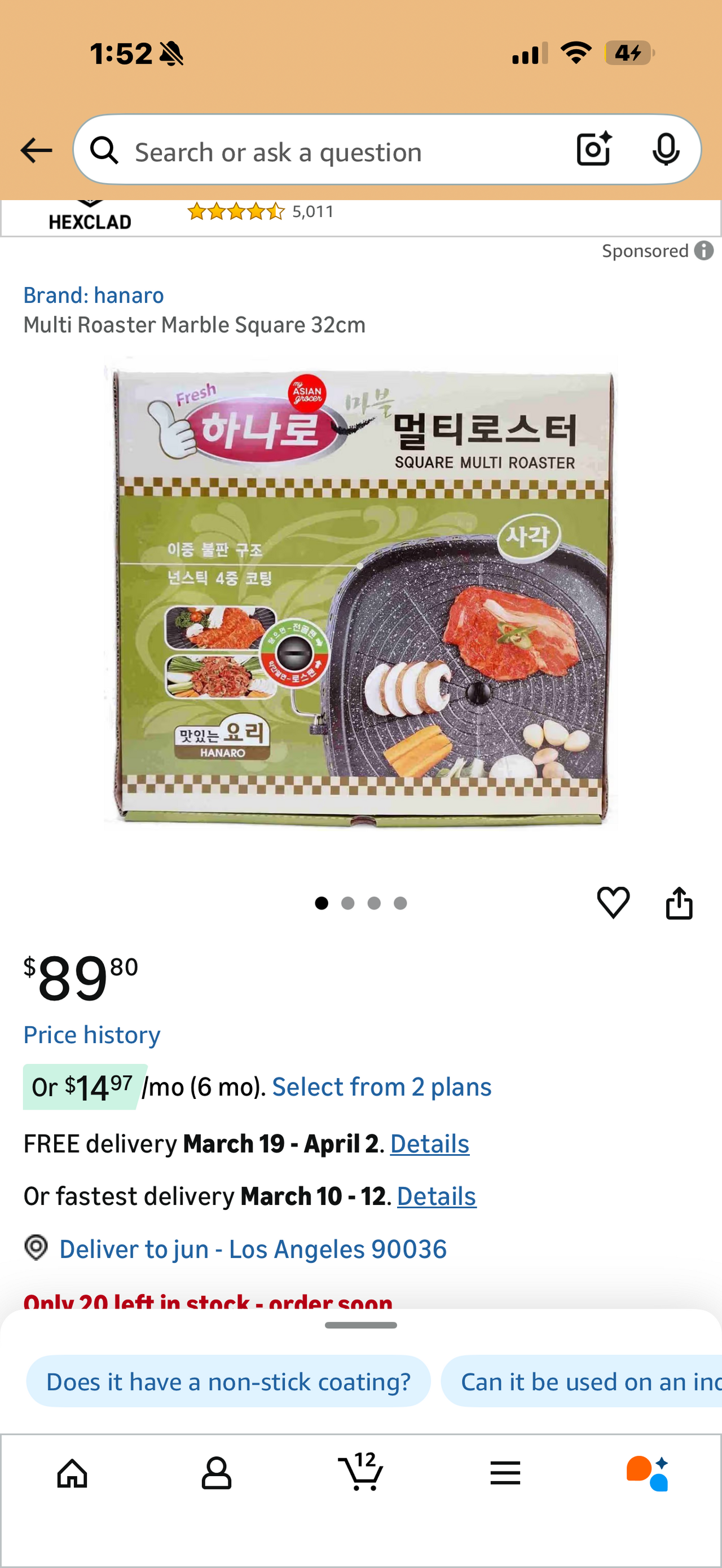This screenshot has width=722, height=1568.
Task: Open the Rufus AI assistant
Action: pyautogui.click(x=648, y=1474)
